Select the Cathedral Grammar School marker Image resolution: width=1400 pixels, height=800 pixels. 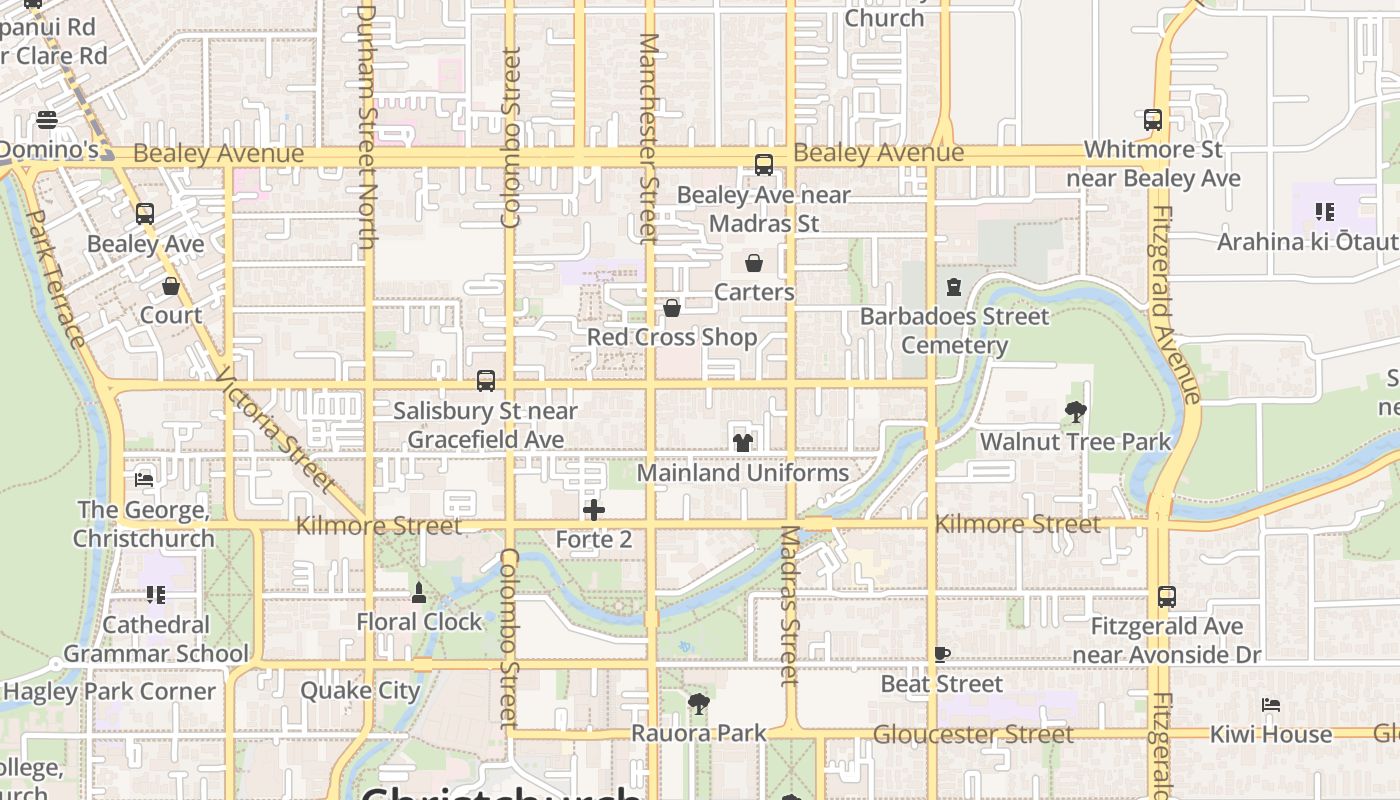click(x=156, y=595)
